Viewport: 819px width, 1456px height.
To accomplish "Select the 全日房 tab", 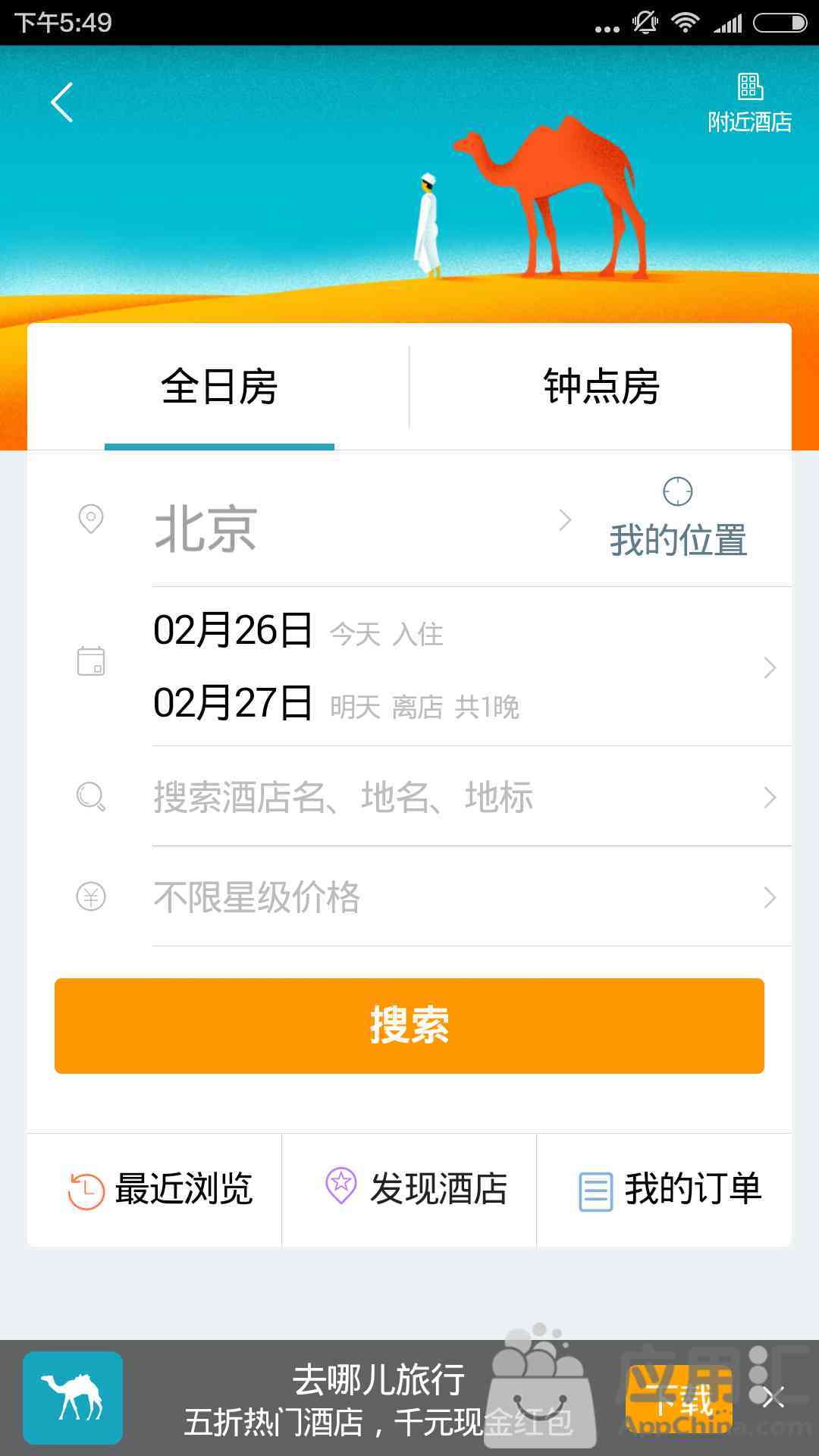I will tap(219, 387).
